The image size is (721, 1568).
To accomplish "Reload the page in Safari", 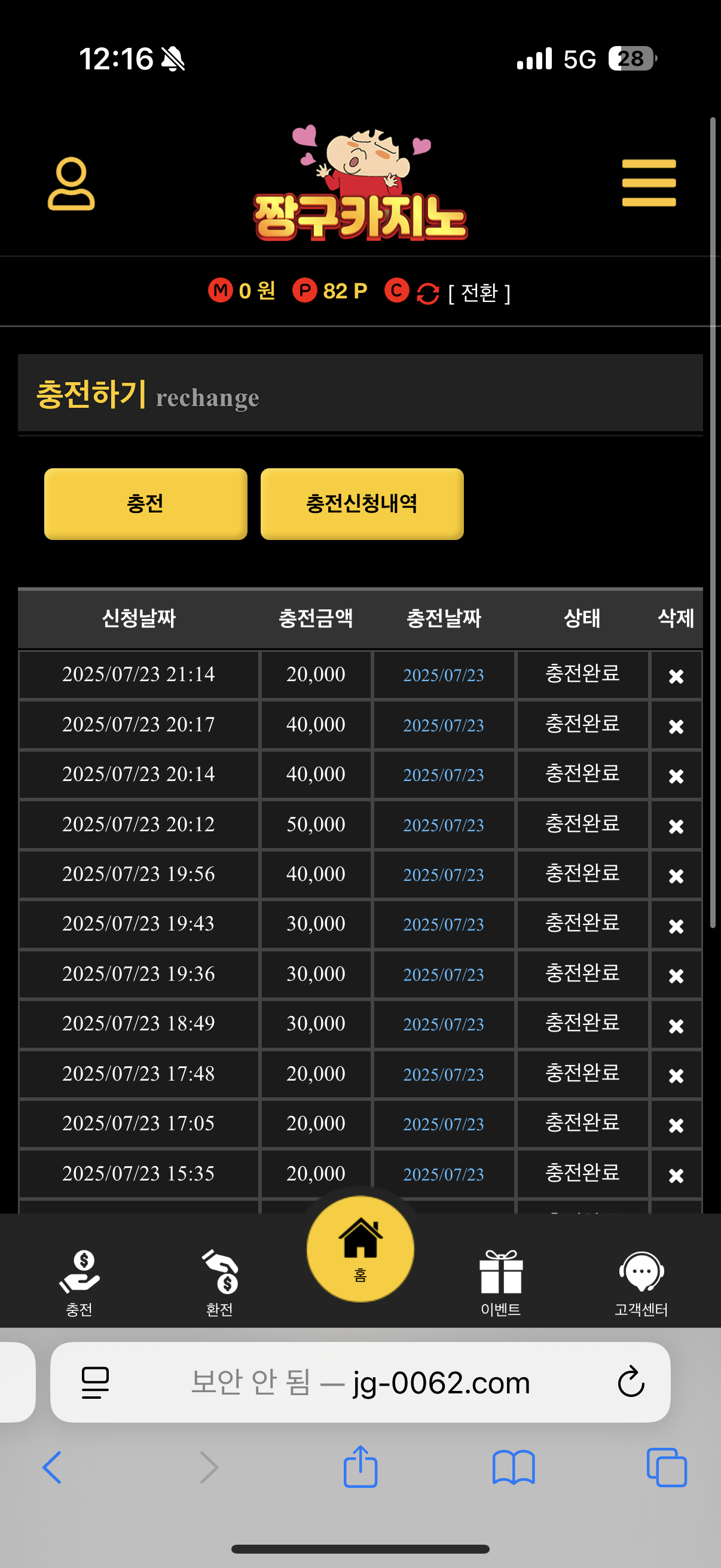I will [x=630, y=1382].
